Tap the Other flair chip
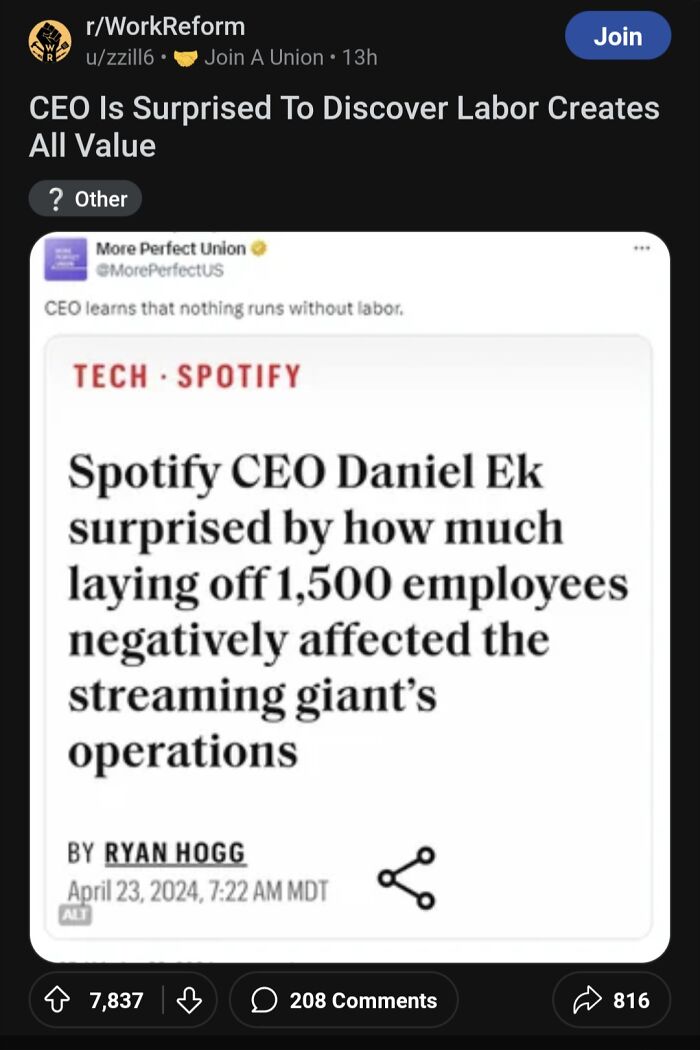This screenshot has width=700, height=1050. 86,198
